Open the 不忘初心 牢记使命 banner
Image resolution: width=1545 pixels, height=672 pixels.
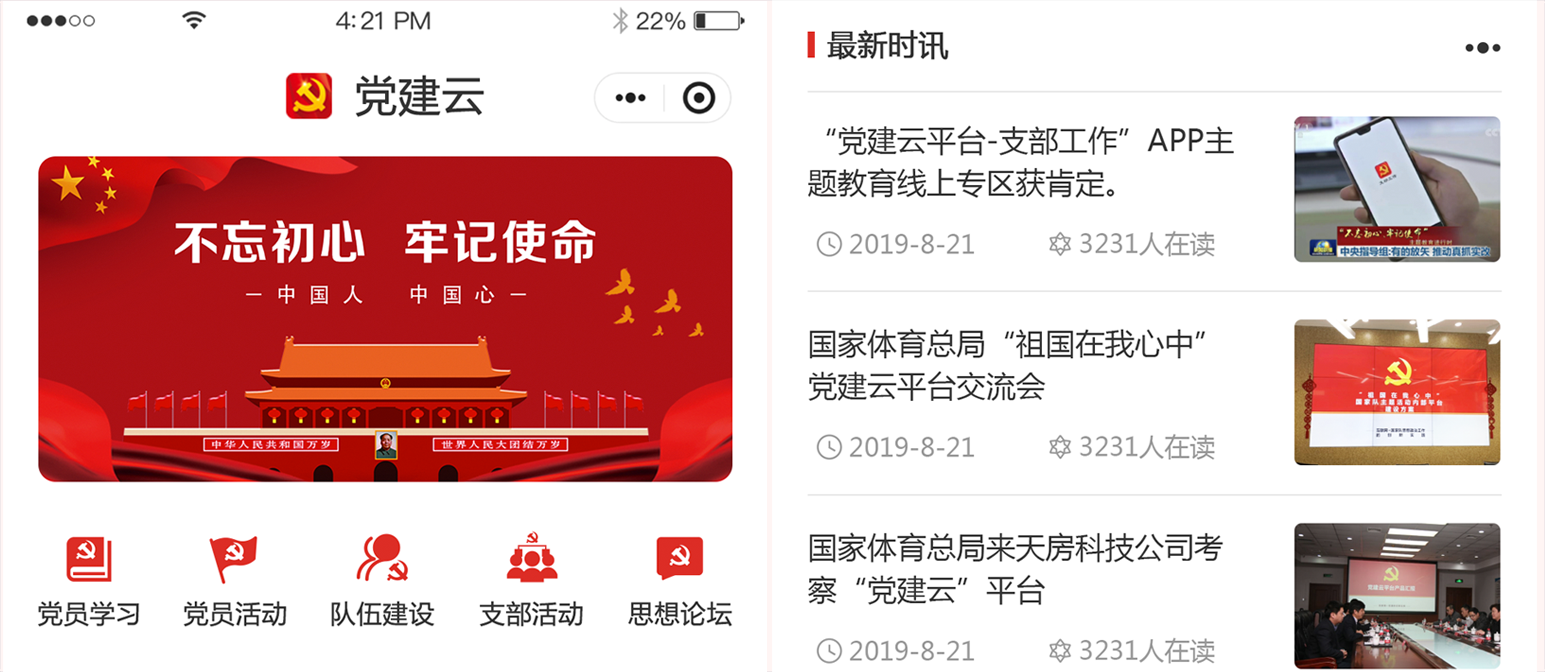(x=385, y=318)
